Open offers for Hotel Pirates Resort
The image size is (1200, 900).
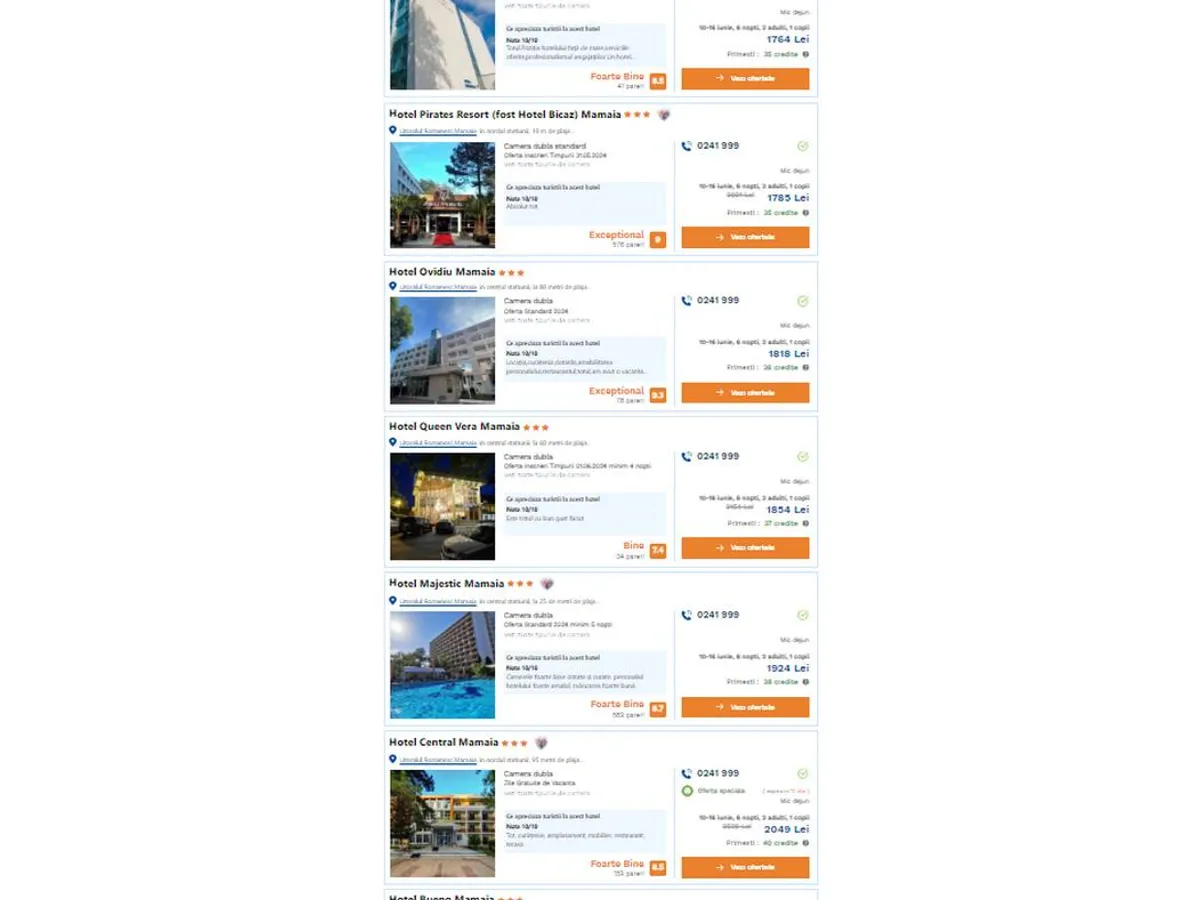tap(745, 237)
